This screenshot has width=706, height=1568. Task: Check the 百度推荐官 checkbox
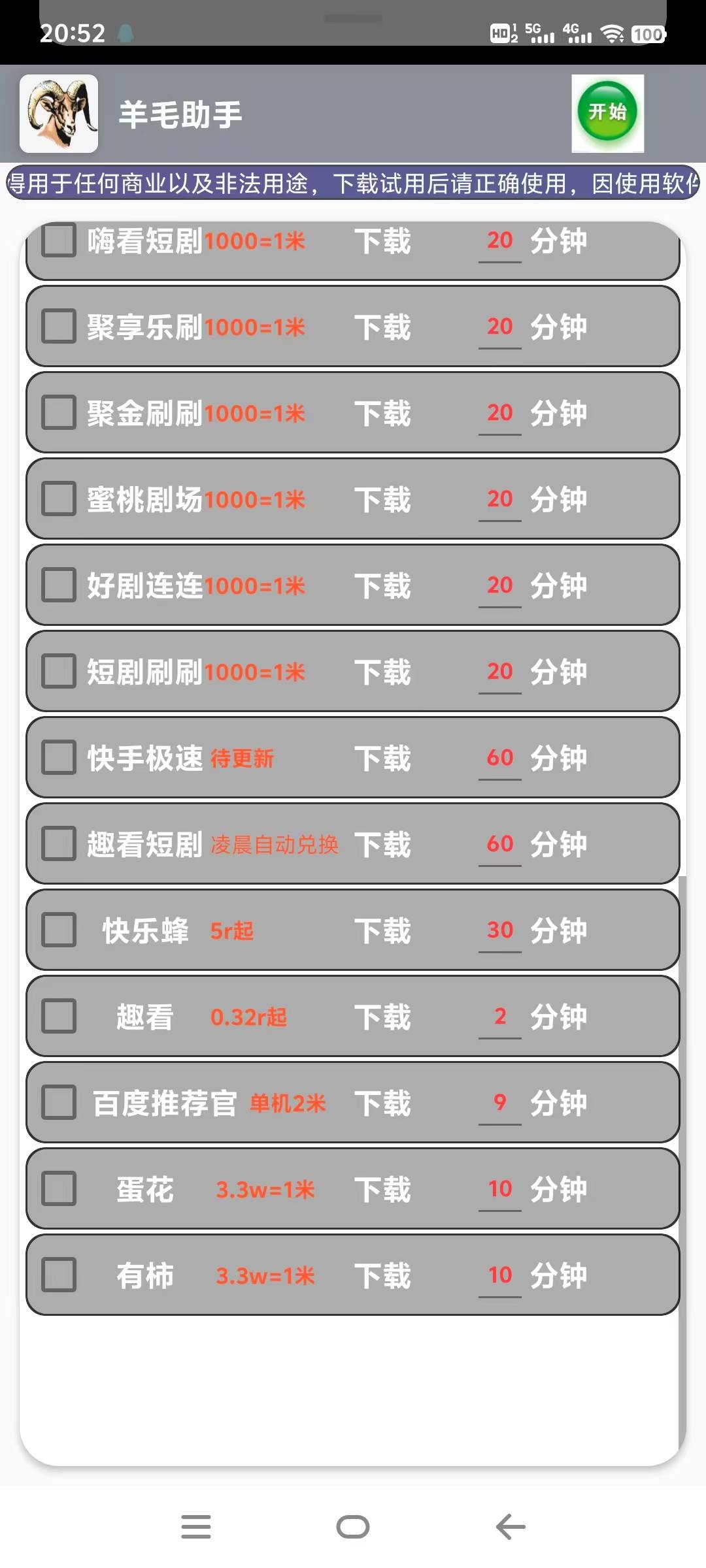click(59, 1103)
